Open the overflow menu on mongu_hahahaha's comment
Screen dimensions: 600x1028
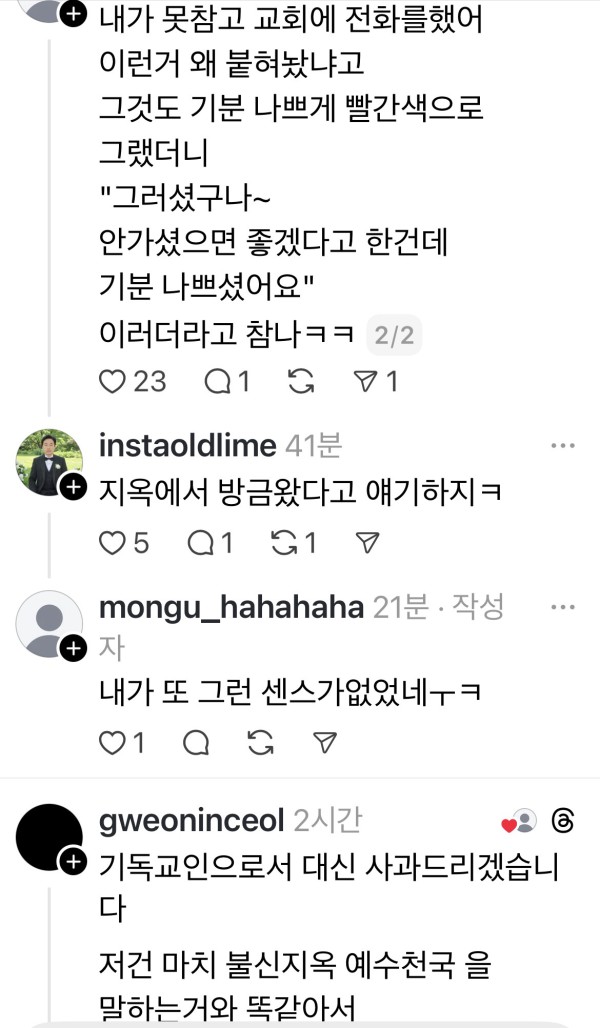click(564, 607)
